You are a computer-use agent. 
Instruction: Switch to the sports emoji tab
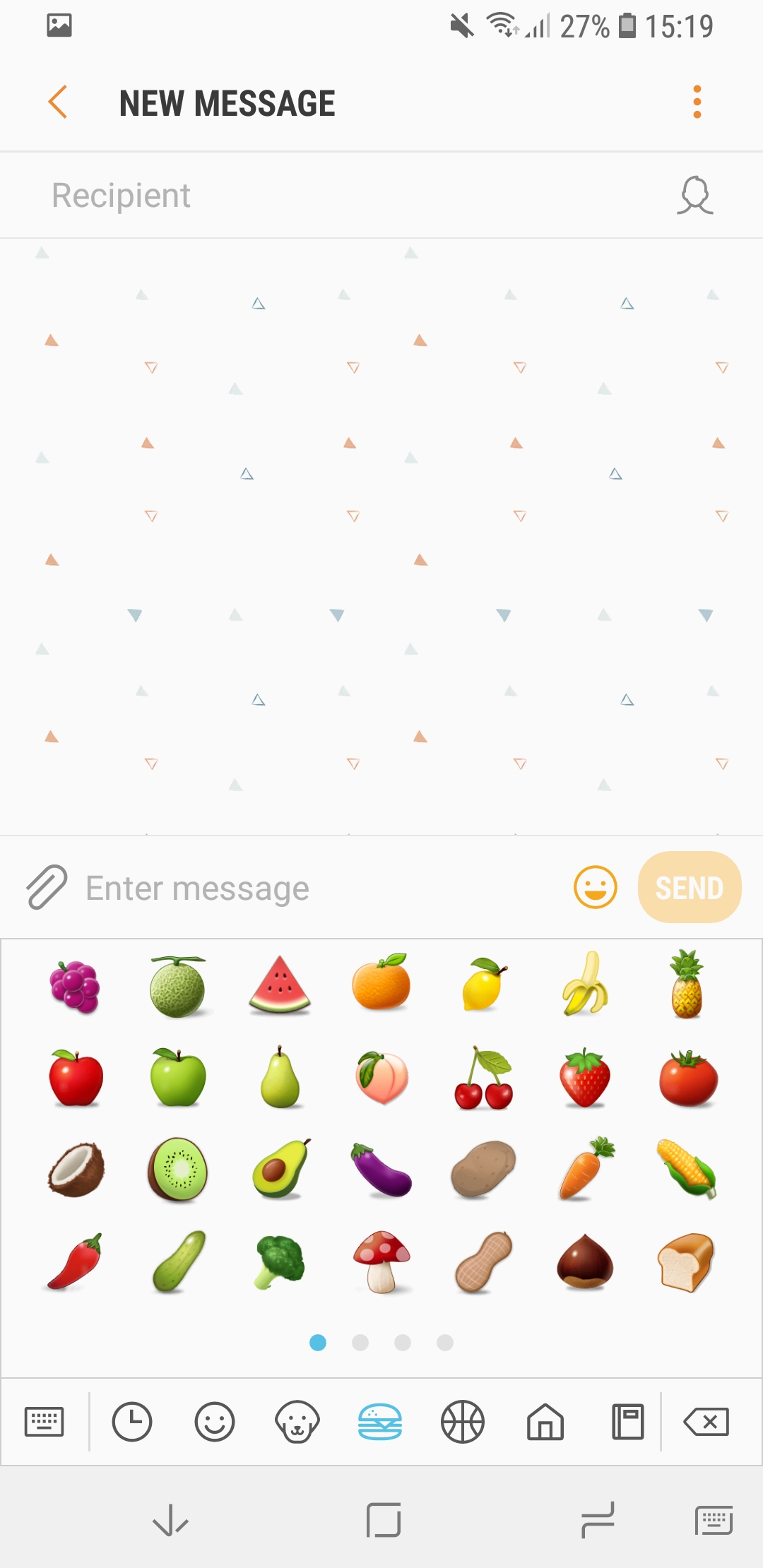tap(462, 1421)
